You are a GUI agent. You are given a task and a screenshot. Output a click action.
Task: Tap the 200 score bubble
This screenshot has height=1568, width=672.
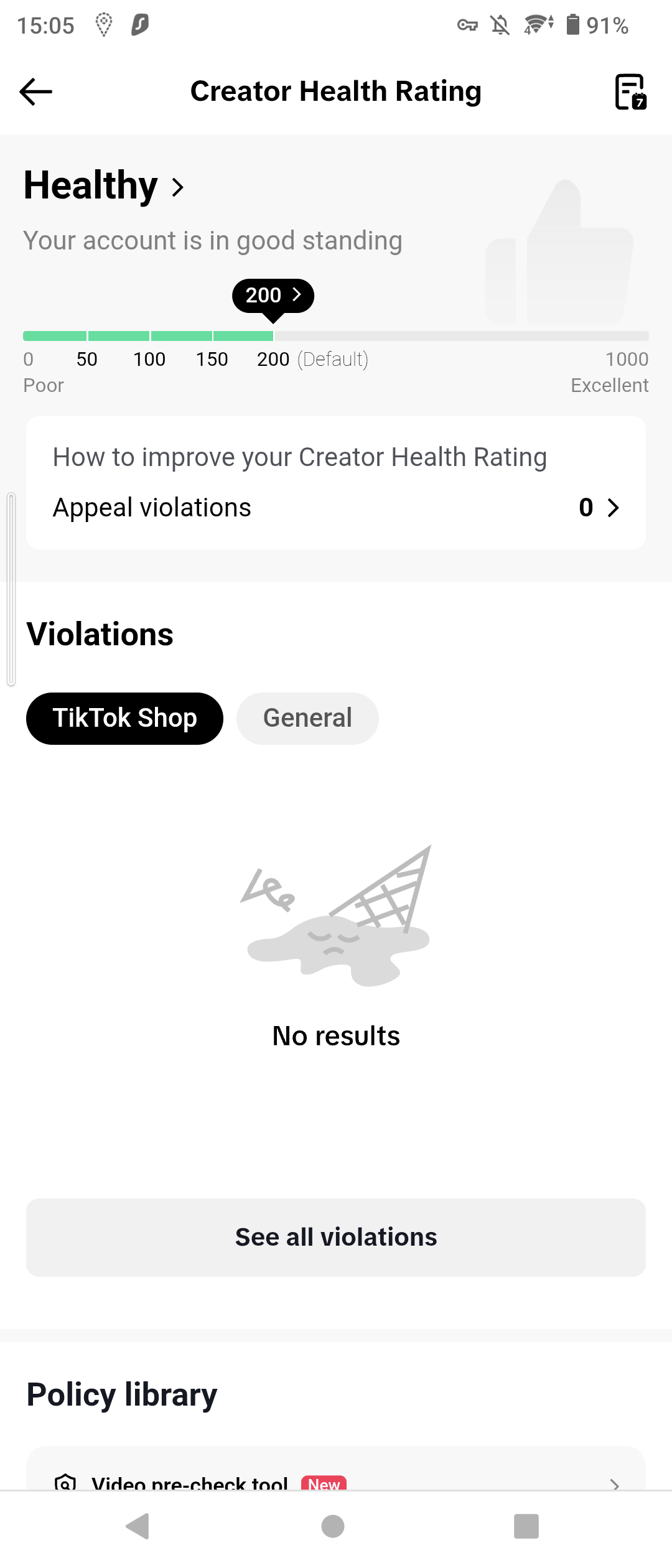point(273,296)
